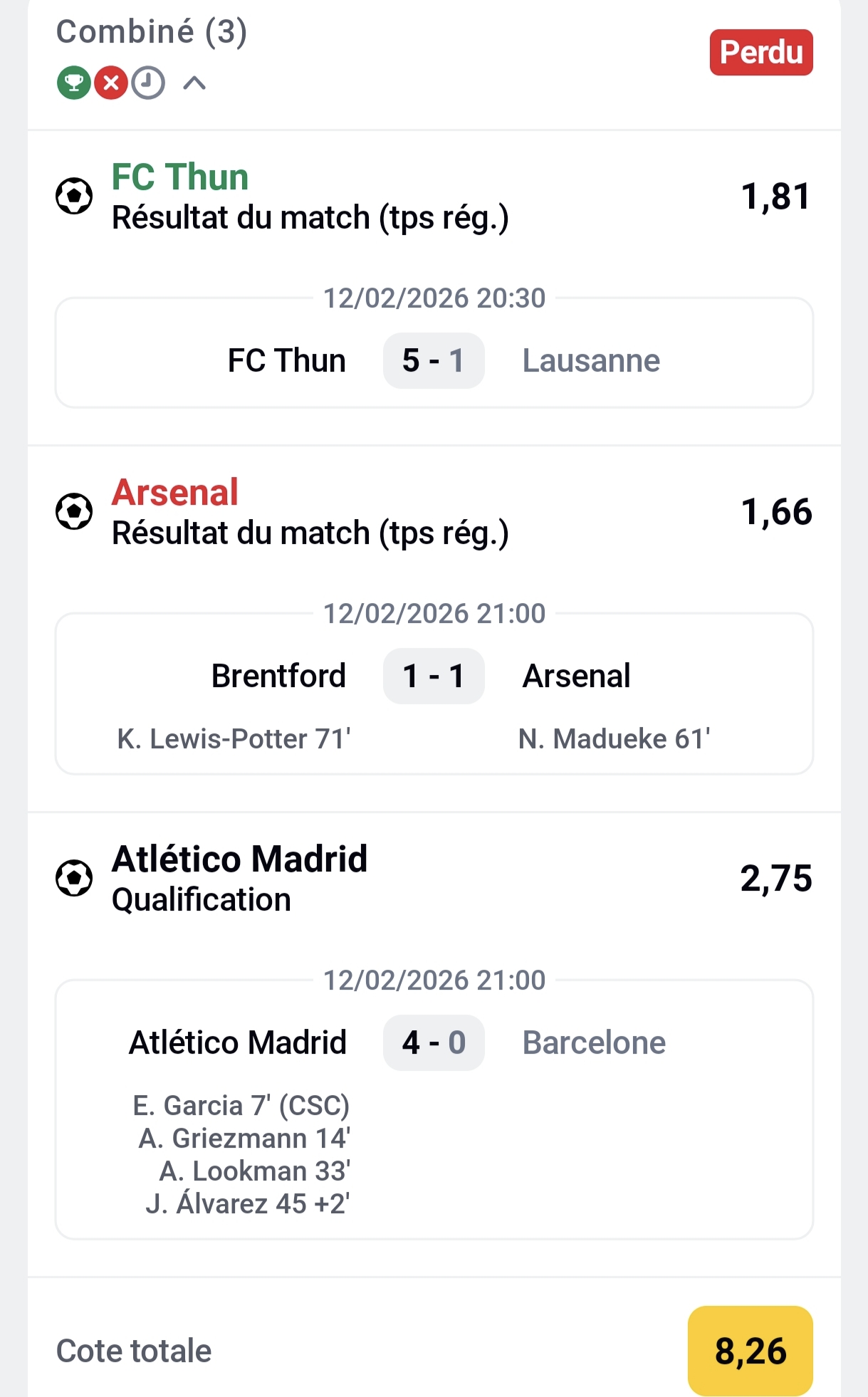Open the bet history clock icon
The image size is (868, 1397).
click(146, 83)
